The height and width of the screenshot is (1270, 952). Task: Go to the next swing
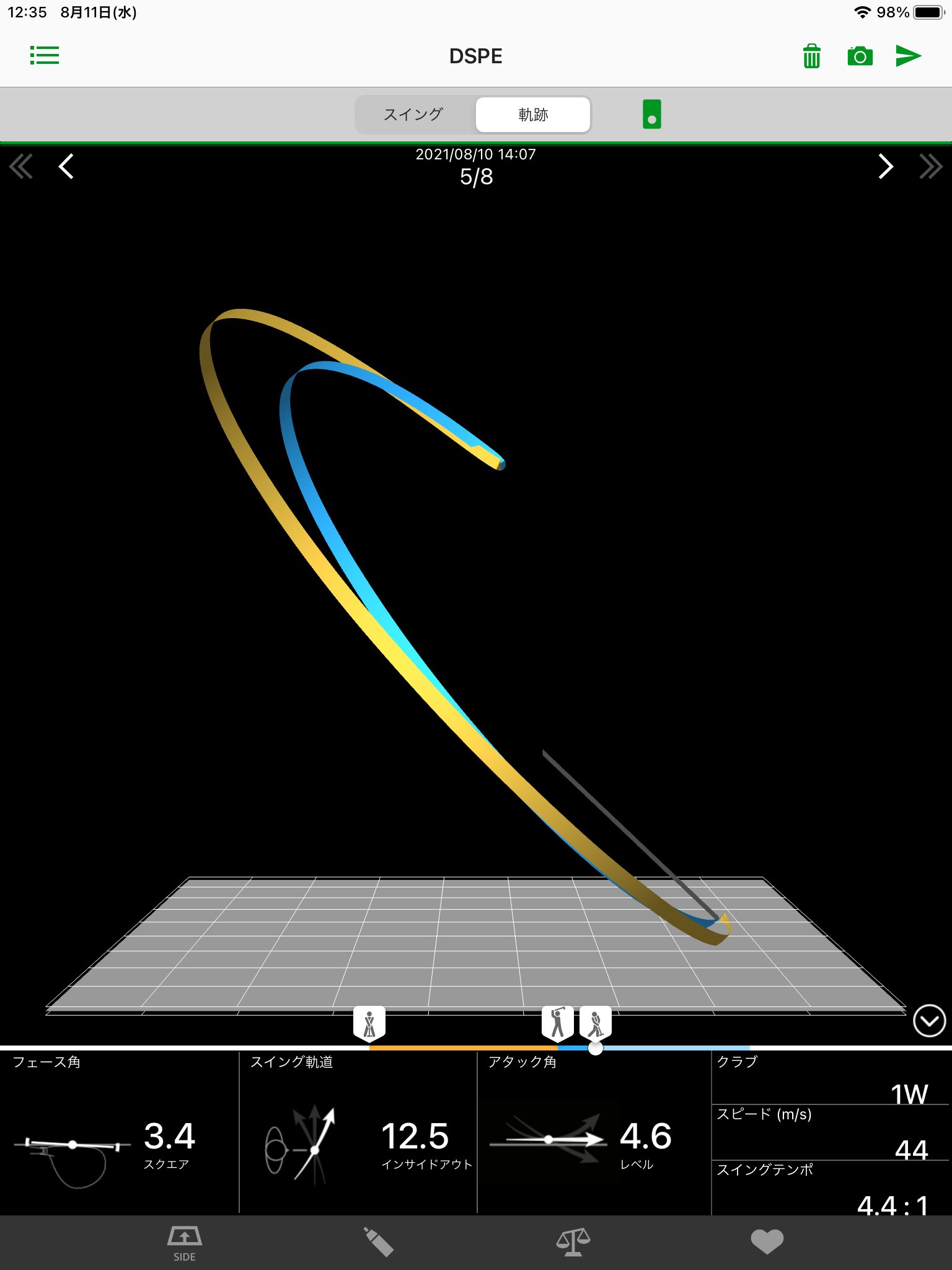tap(886, 166)
